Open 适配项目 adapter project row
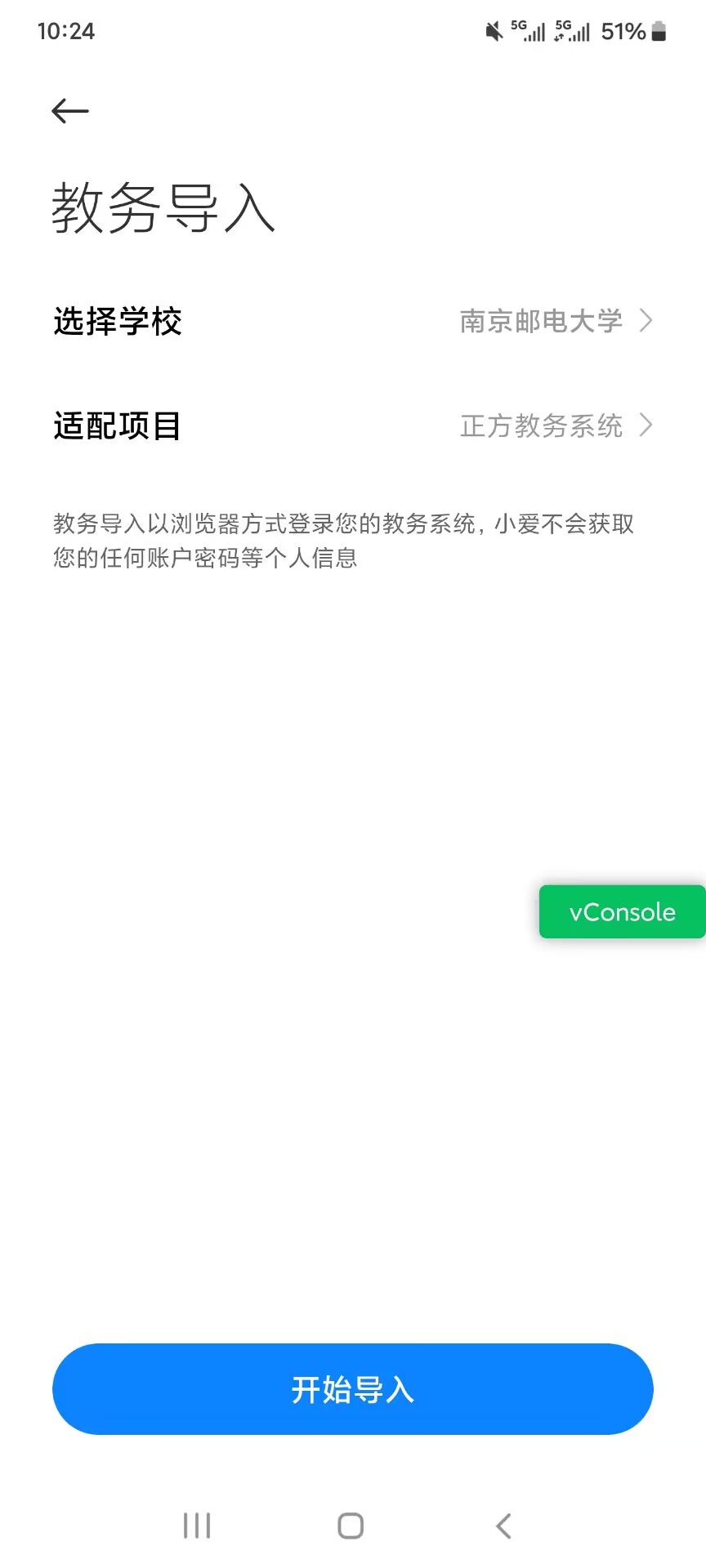706x1568 pixels. click(353, 425)
